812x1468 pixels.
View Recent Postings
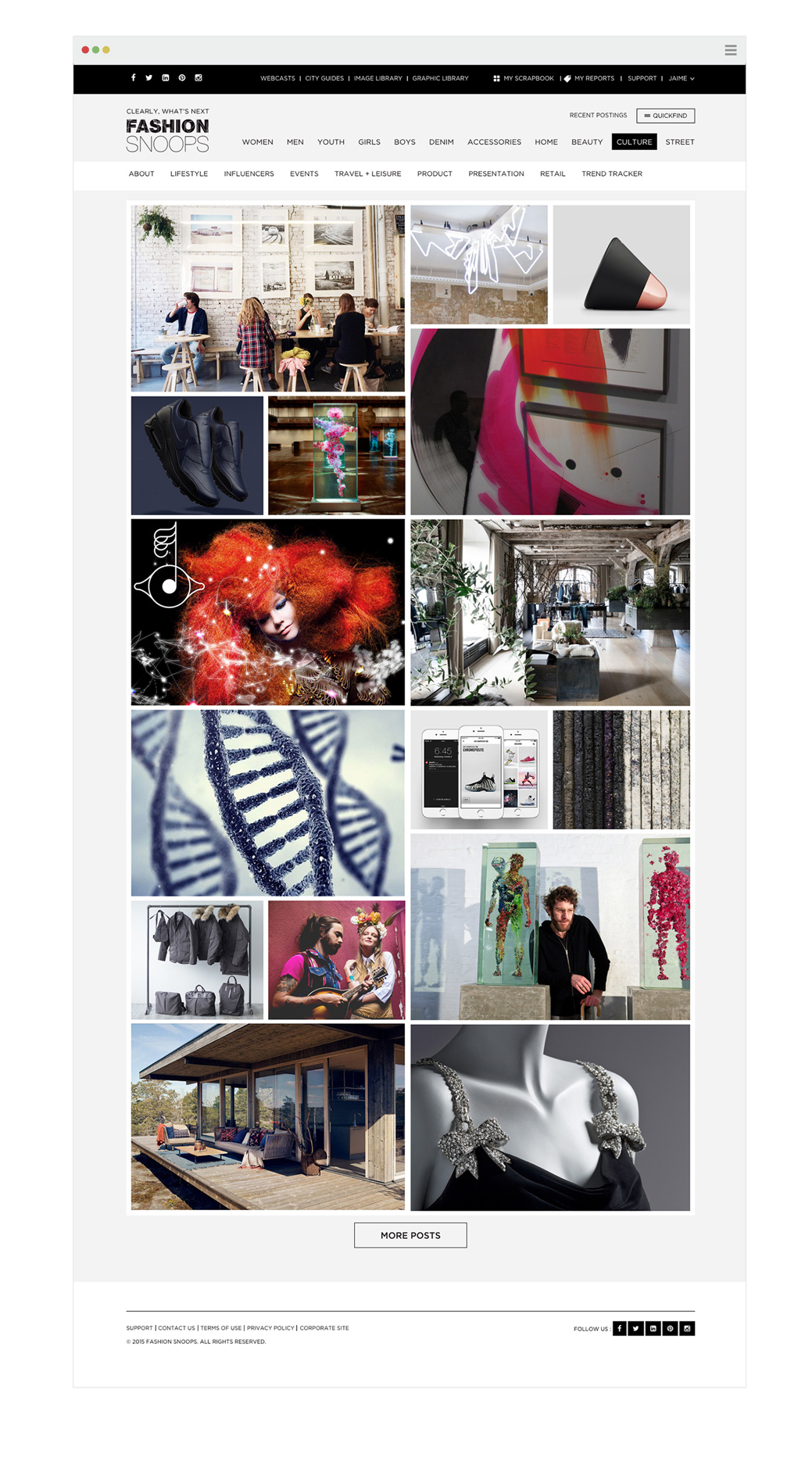coord(598,116)
